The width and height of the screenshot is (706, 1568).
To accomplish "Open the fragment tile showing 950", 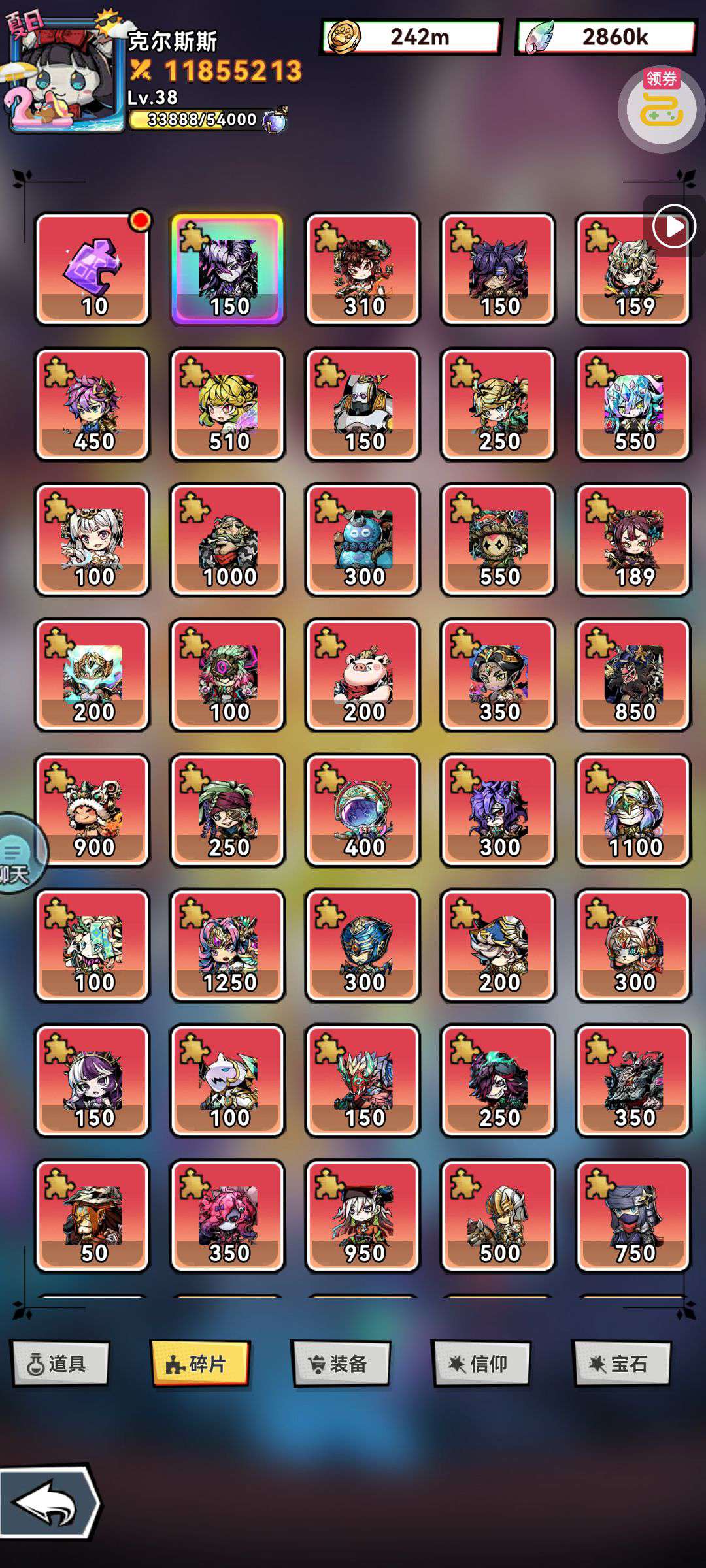I will 363,1216.
